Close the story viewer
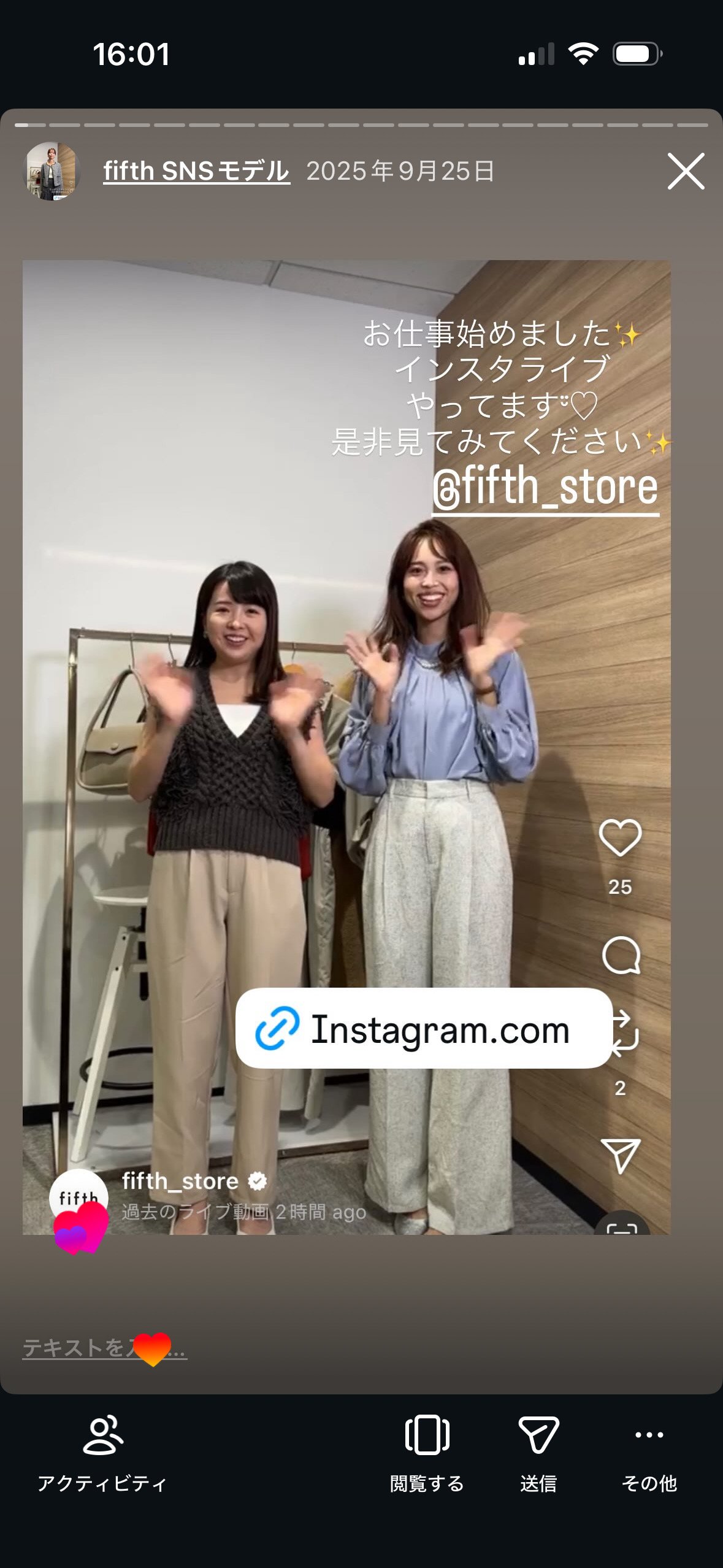 (686, 171)
